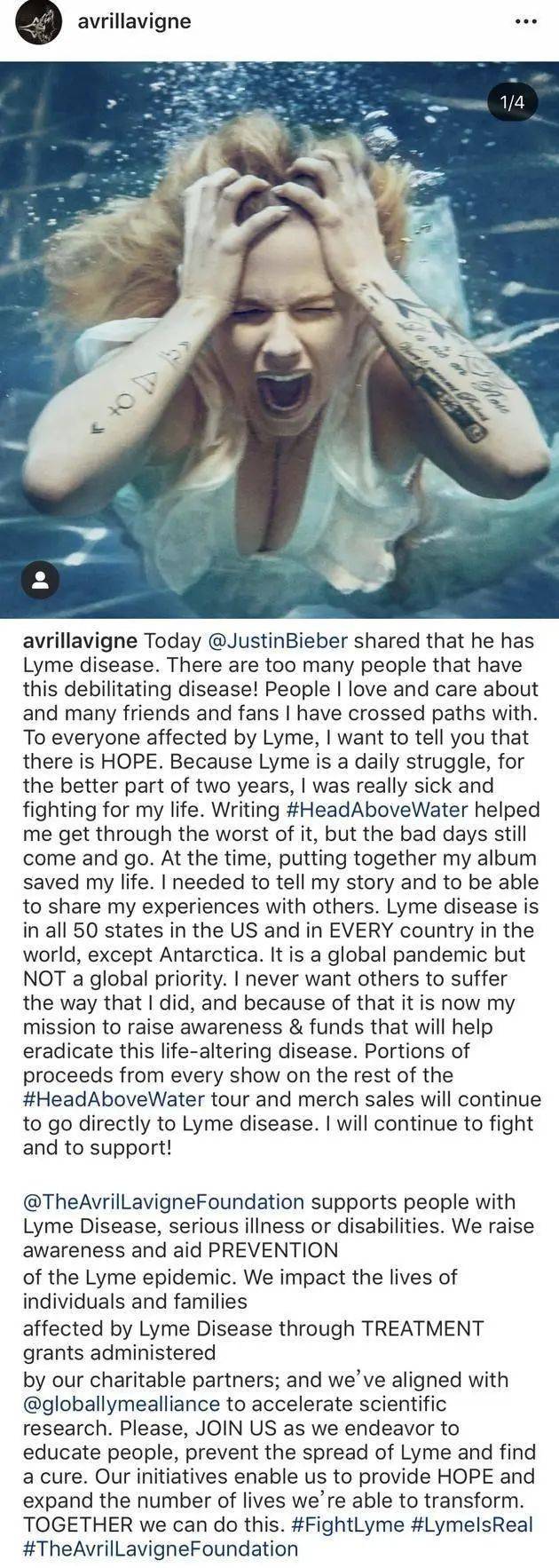This screenshot has height=1568, width=559.
Task: Tap the avrillavigne username in the header
Action: (134, 21)
